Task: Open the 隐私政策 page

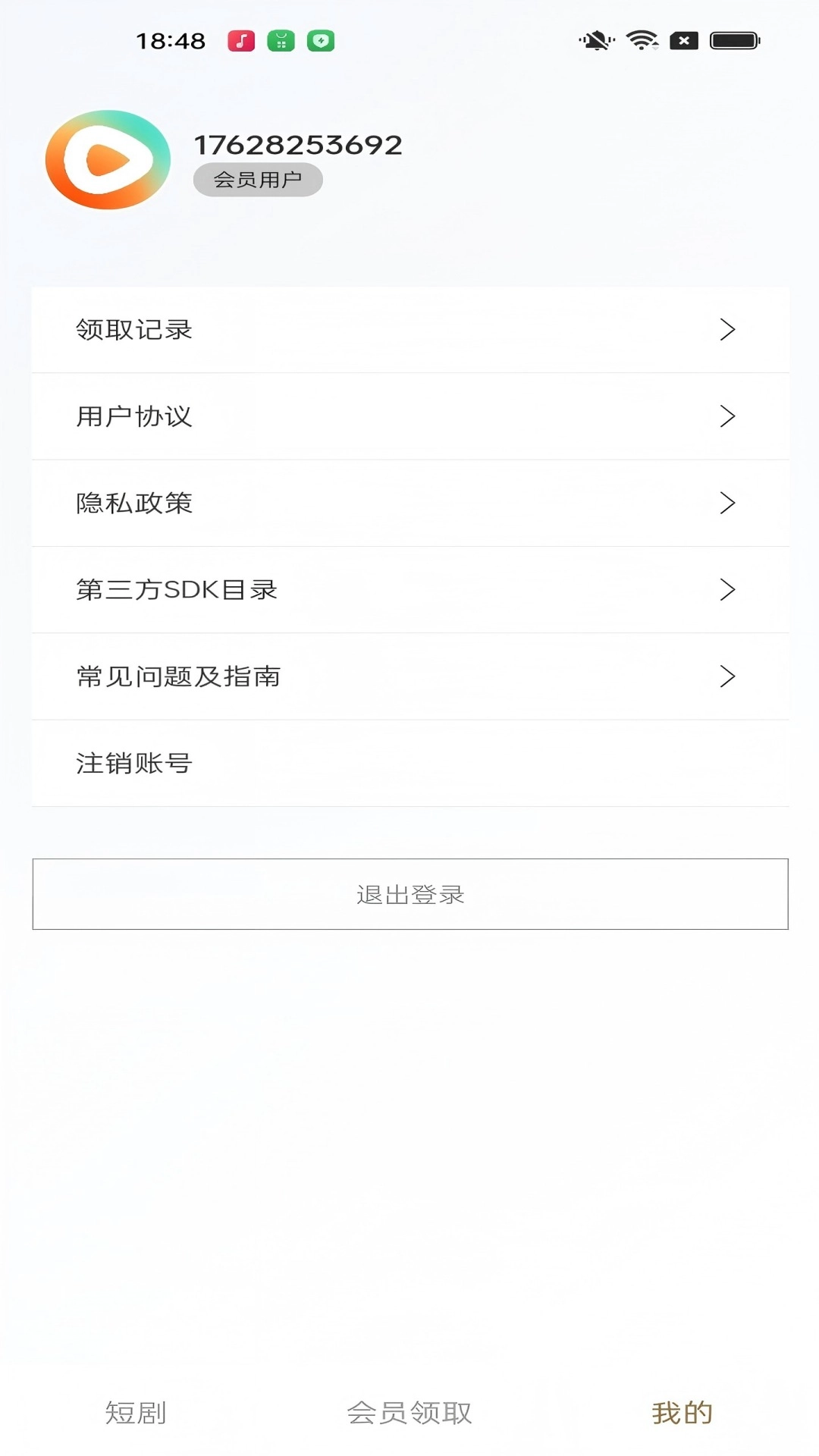Action: [x=409, y=503]
